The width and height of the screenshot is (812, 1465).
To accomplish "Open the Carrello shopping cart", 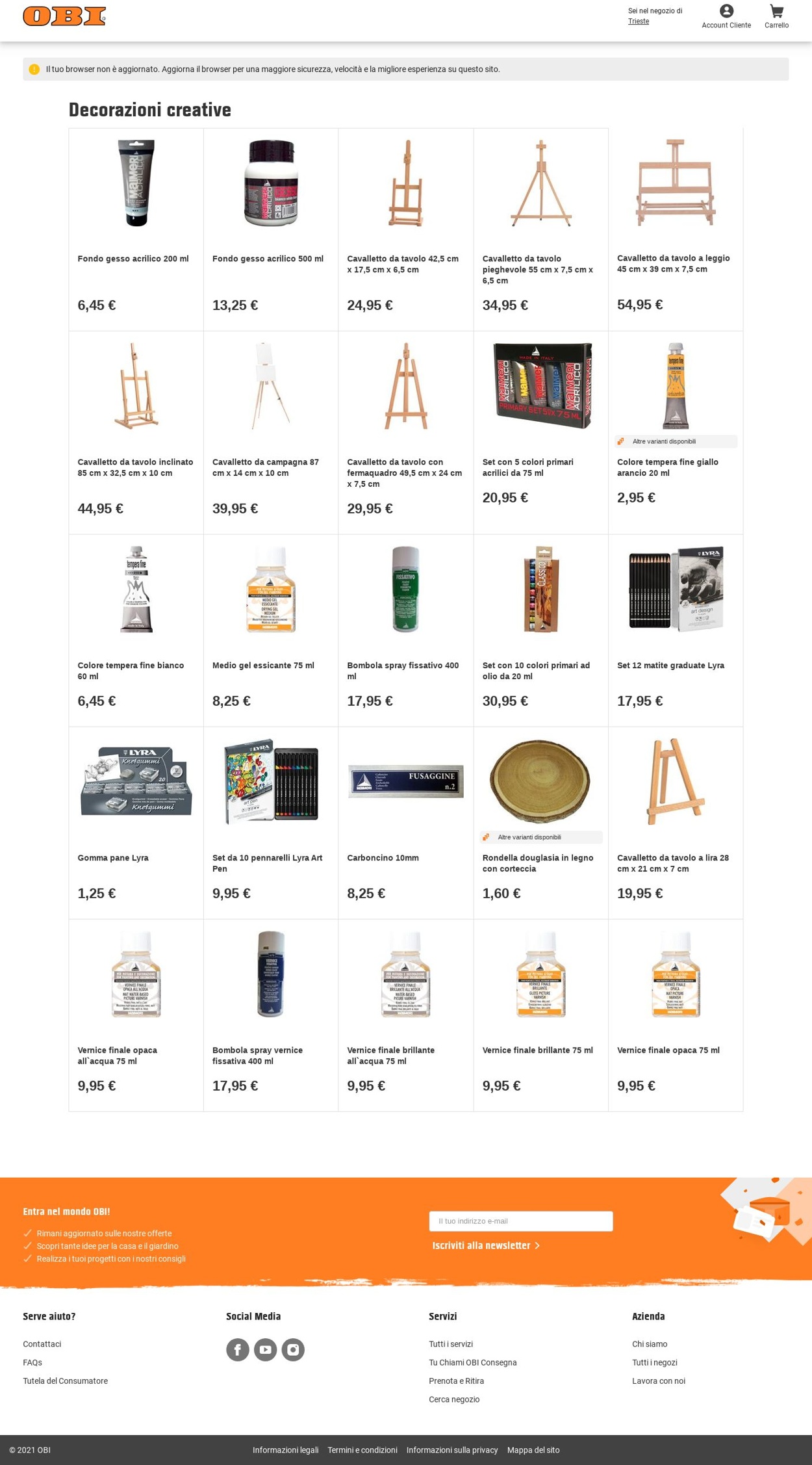I will pos(776,16).
